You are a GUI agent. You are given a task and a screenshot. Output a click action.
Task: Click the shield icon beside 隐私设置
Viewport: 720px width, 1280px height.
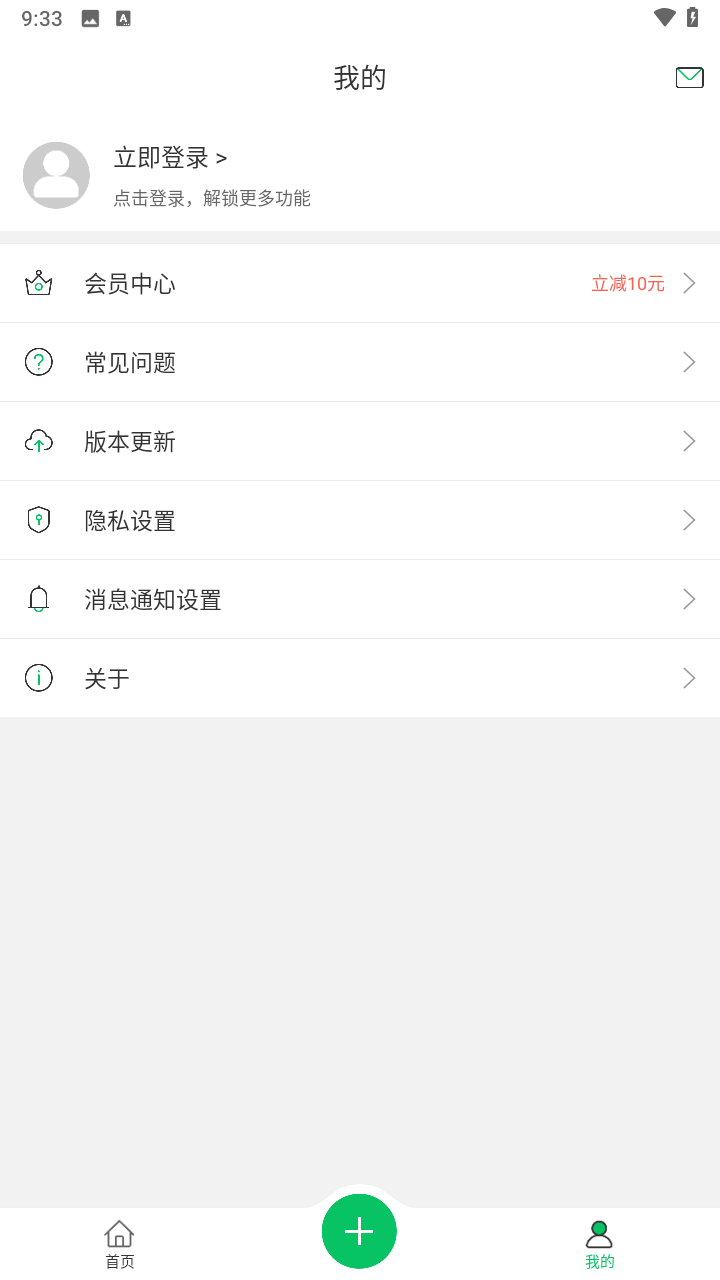[38, 520]
